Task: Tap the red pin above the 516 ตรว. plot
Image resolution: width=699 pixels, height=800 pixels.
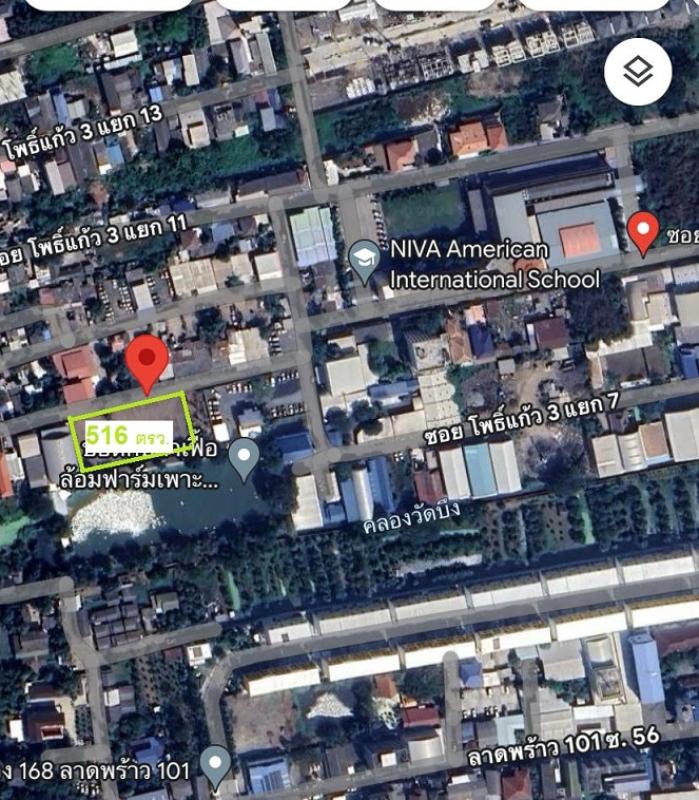Action: pos(147,362)
